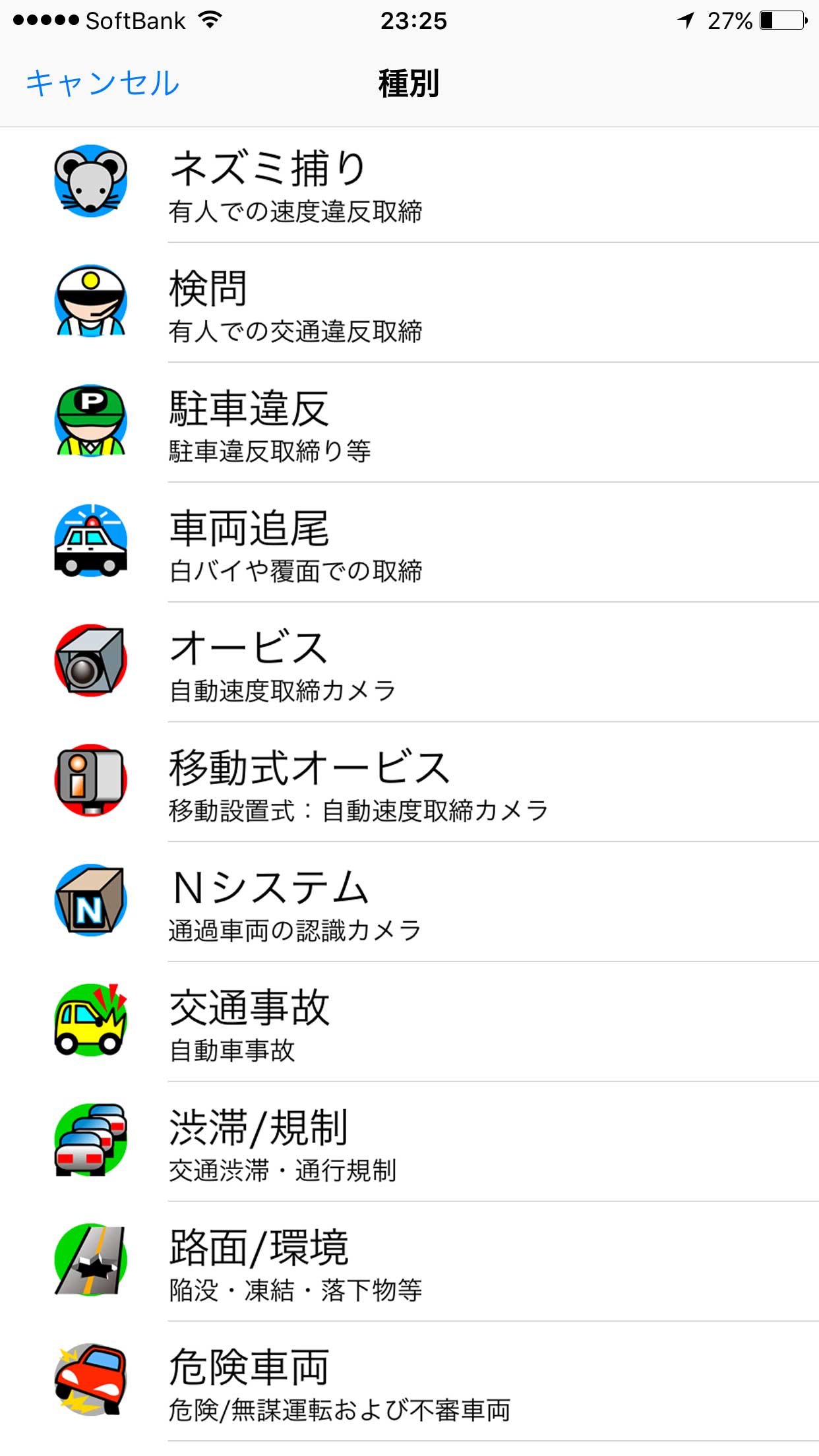
Task: Tap the キャンセル button
Action: pyautogui.click(x=102, y=84)
